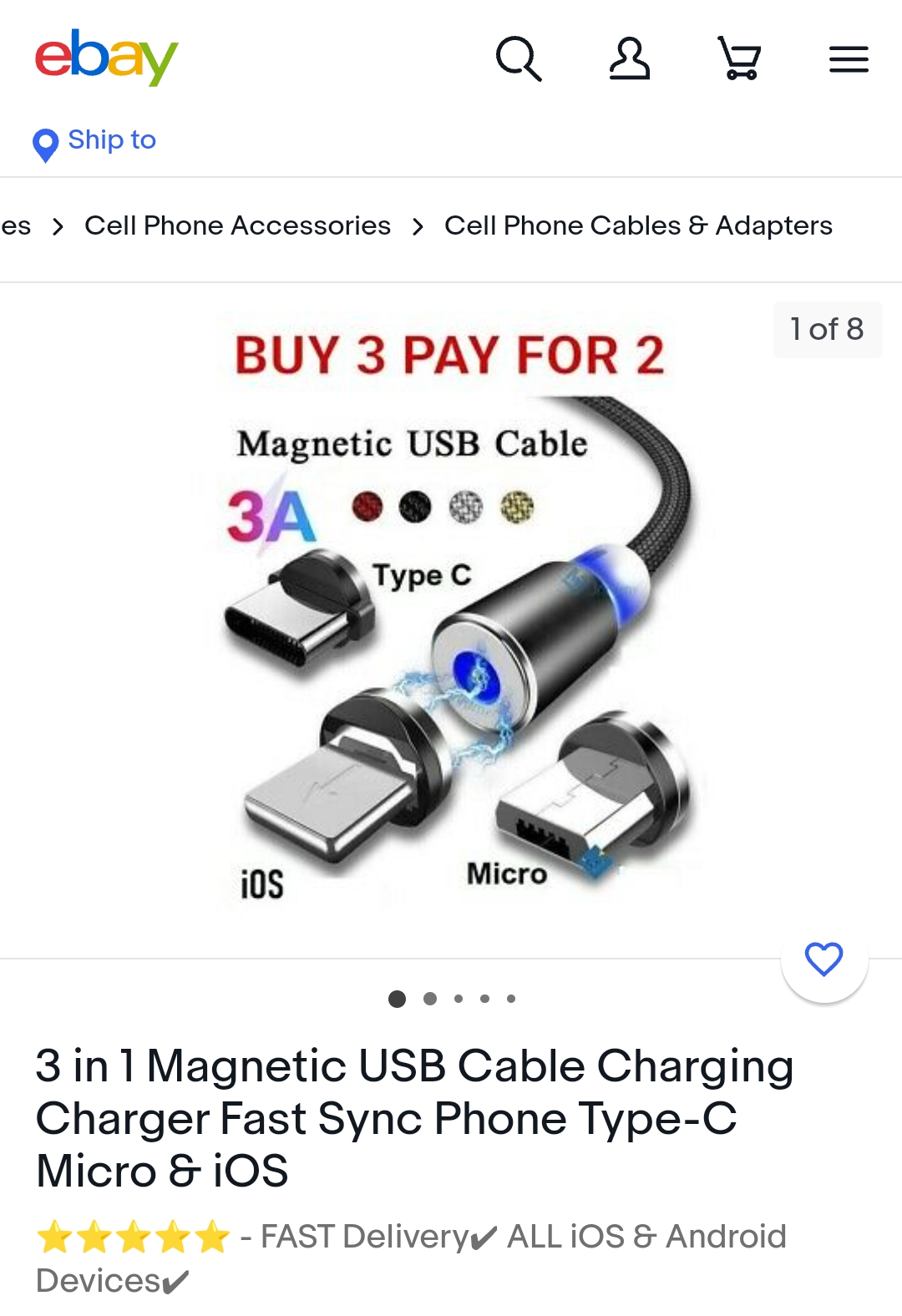Open Cell Phone Cables & Adapters breadcrumb
The image size is (902, 1316).
point(638,225)
